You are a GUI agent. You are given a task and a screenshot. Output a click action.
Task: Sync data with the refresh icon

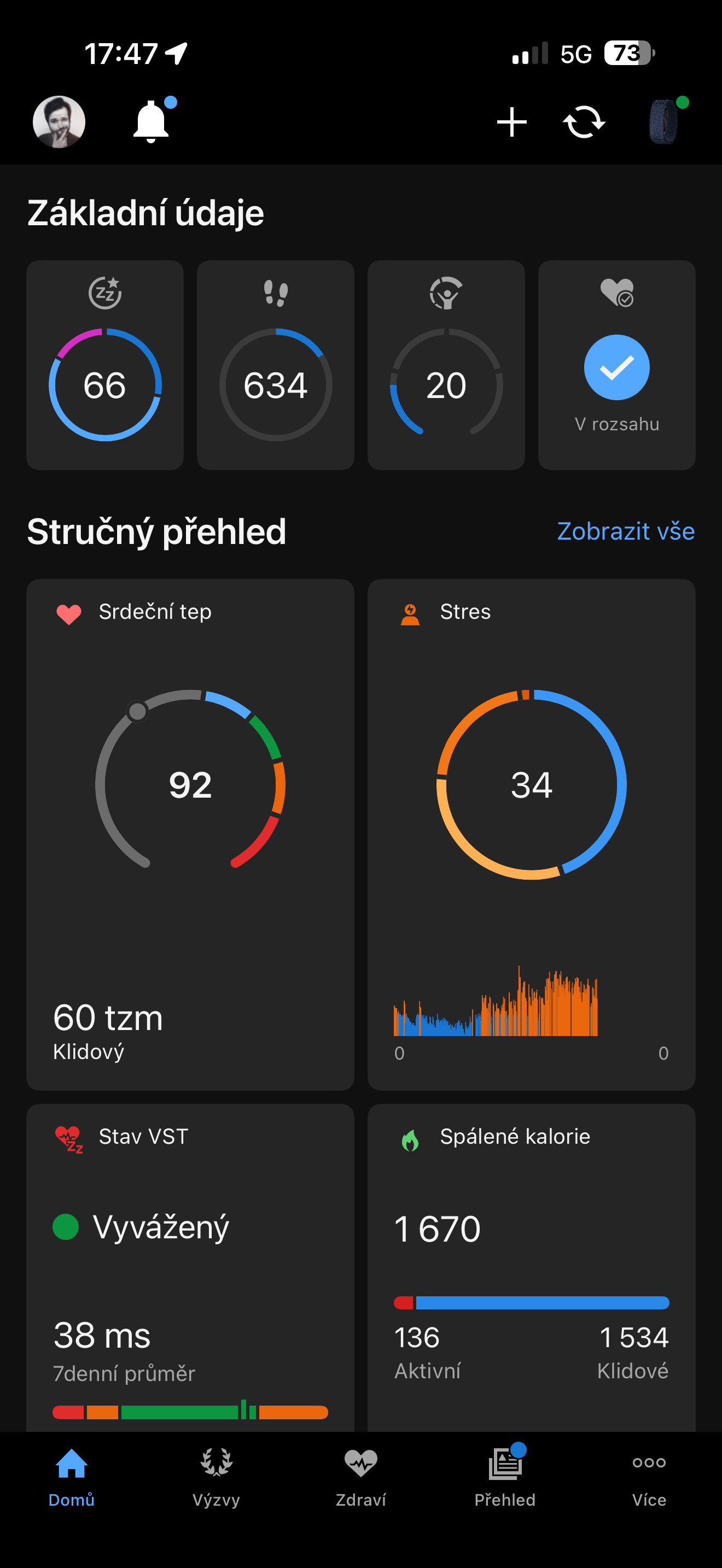[x=584, y=122]
